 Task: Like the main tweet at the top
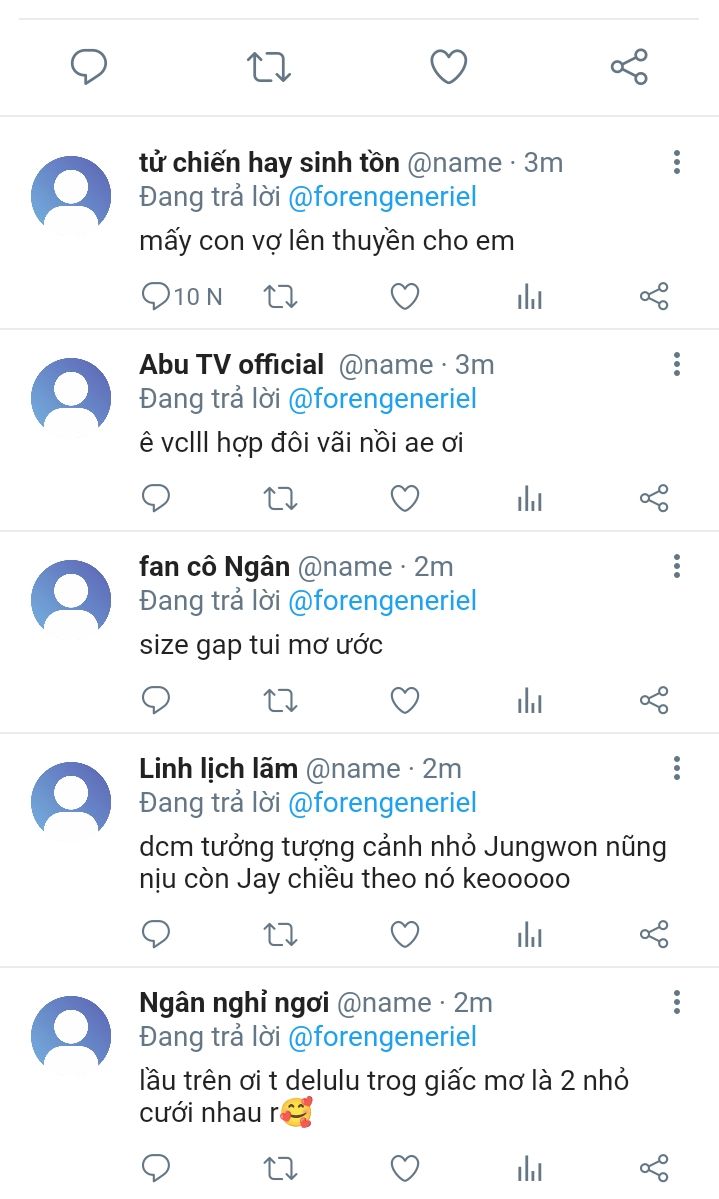pyautogui.click(x=448, y=67)
